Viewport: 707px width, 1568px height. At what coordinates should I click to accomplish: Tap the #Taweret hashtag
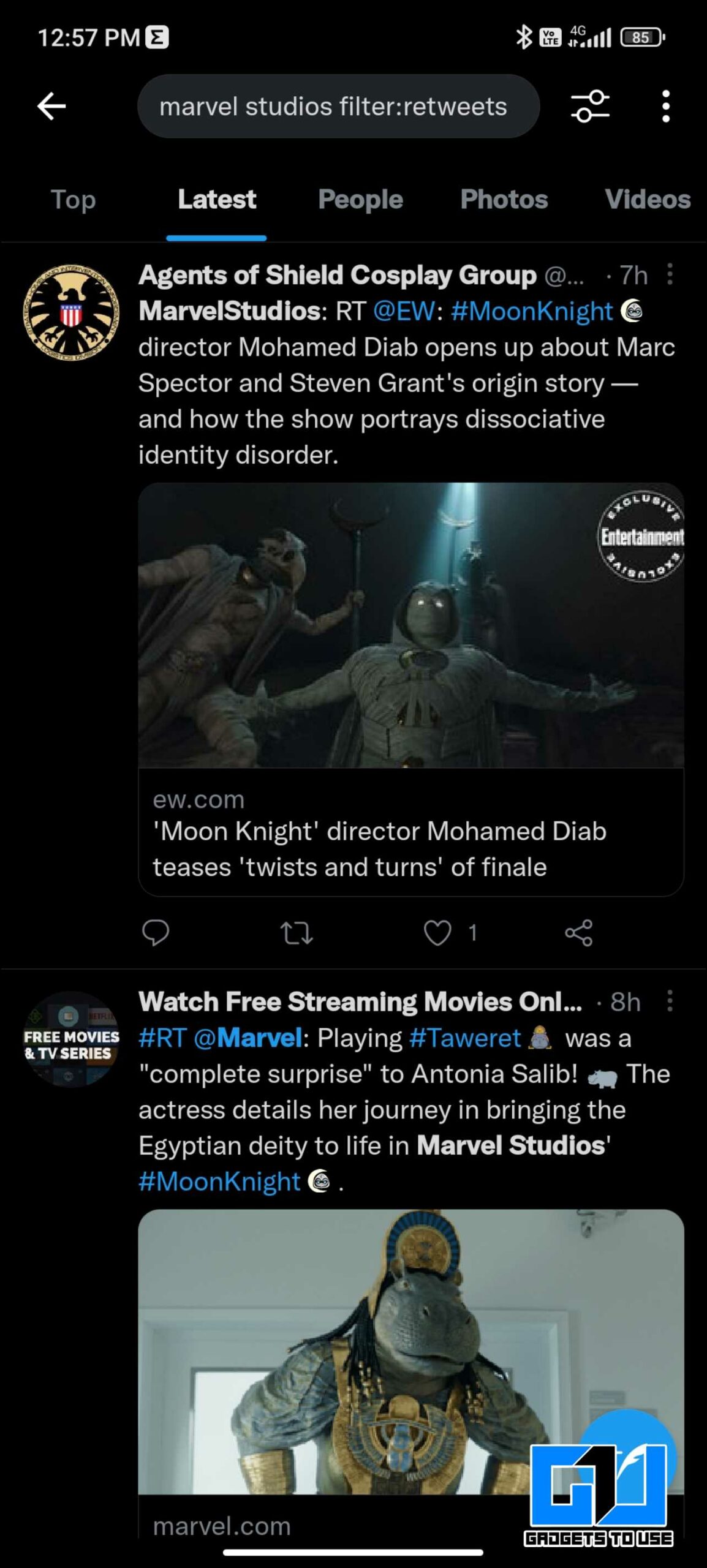[465, 1038]
